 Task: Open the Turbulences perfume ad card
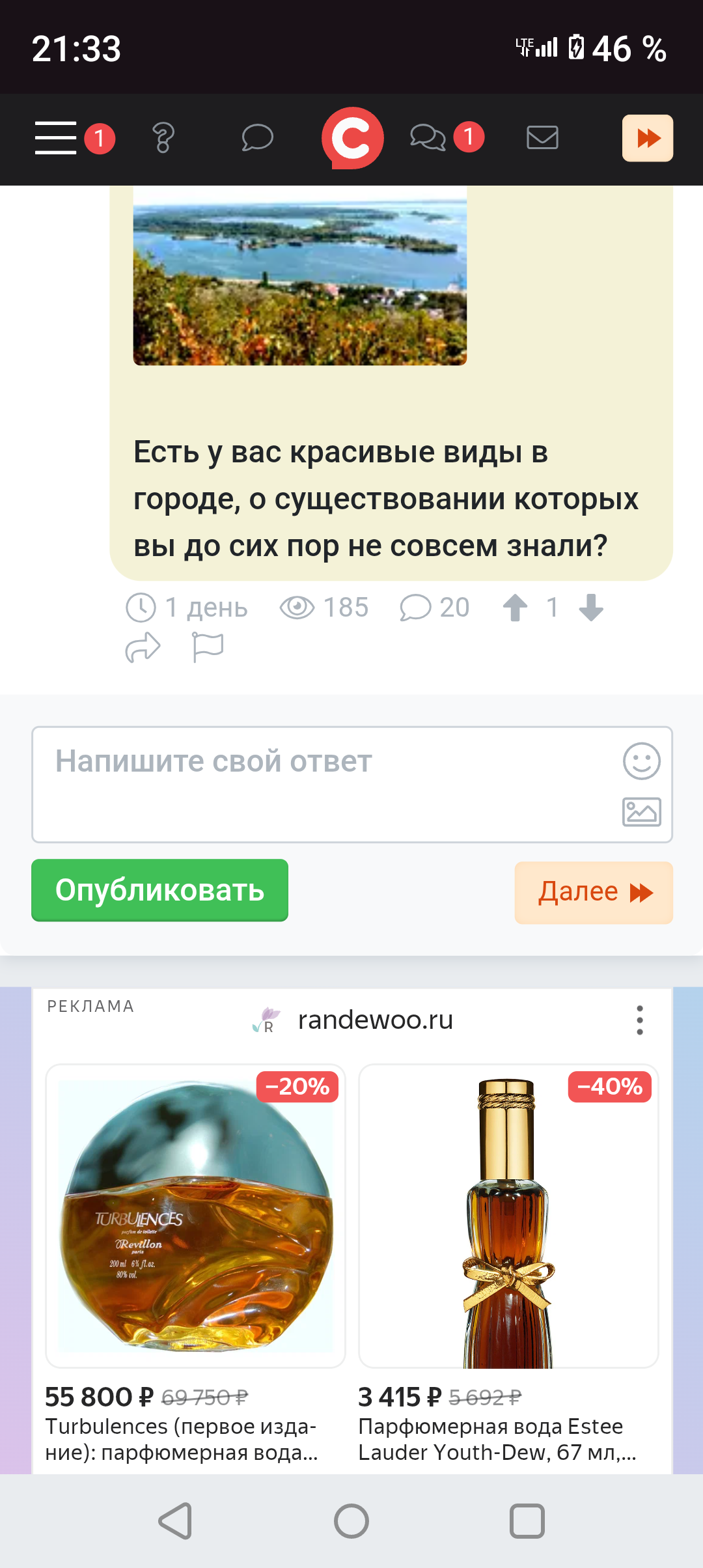coord(195,1265)
